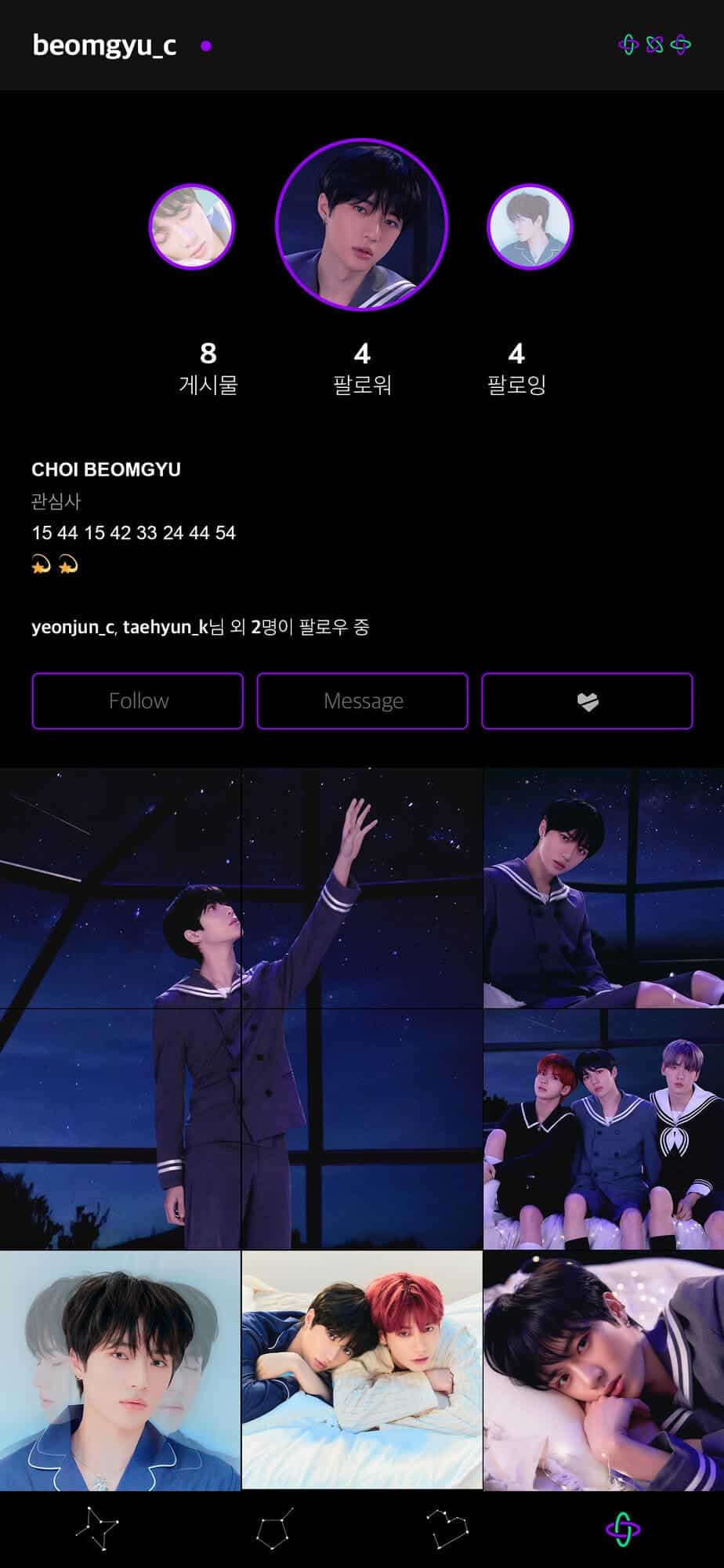View the story circle right of profile photo
Screen dimensions: 724x1568
pos(530,227)
